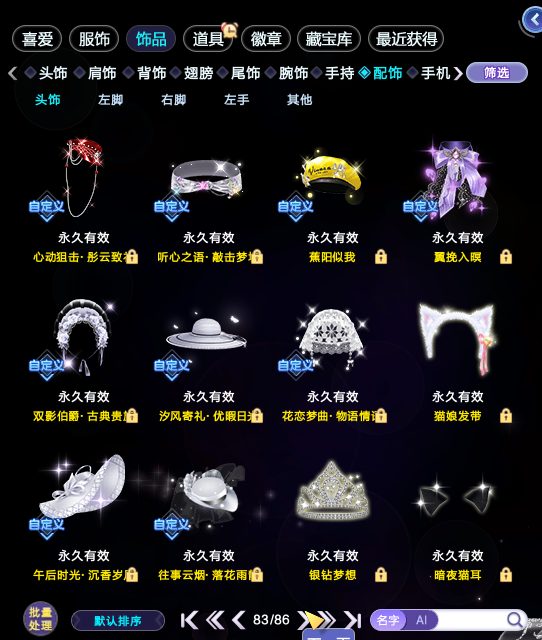Open 批量处理 batch processing

(x=40, y=619)
